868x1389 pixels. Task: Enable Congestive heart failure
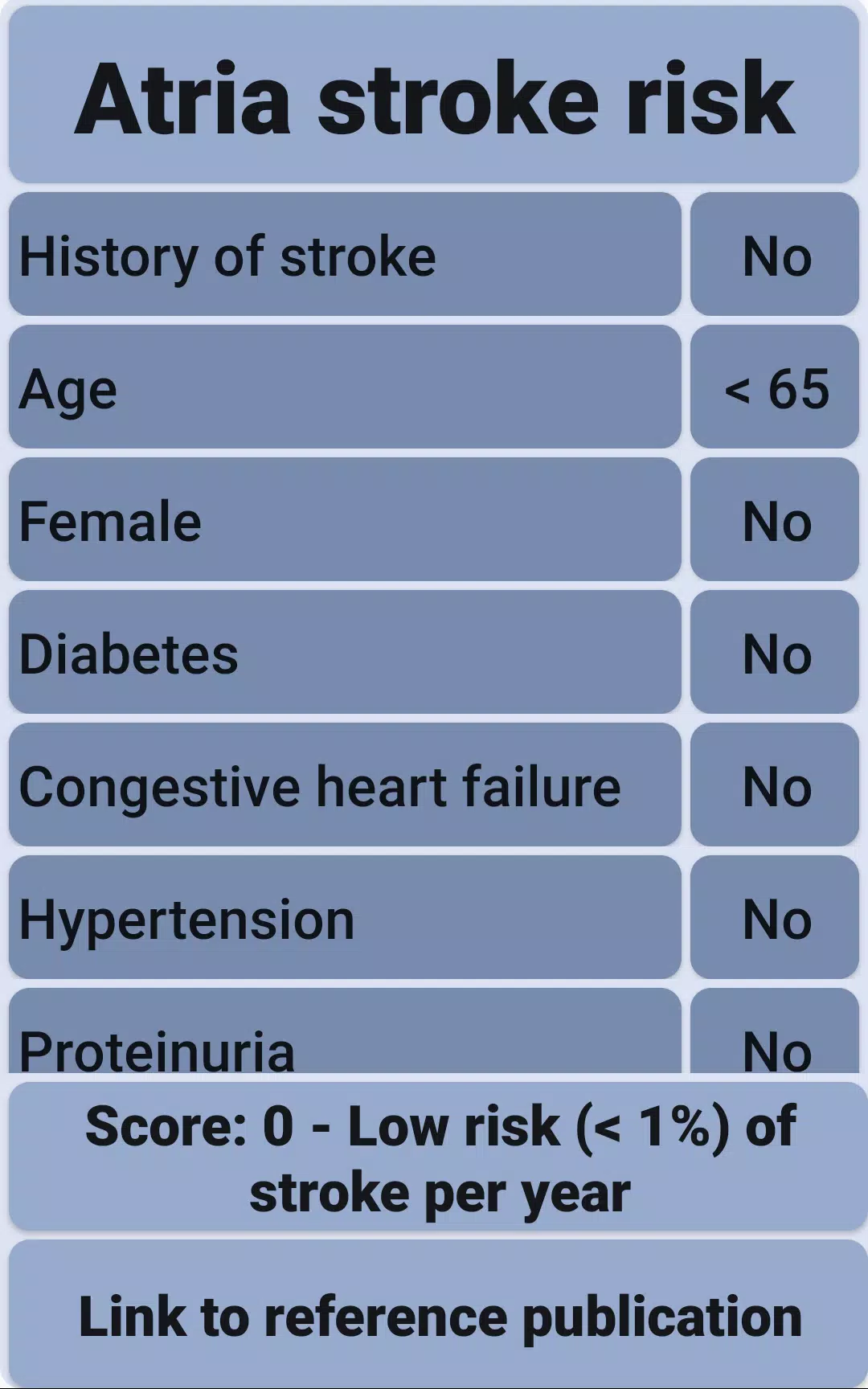[774, 786]
